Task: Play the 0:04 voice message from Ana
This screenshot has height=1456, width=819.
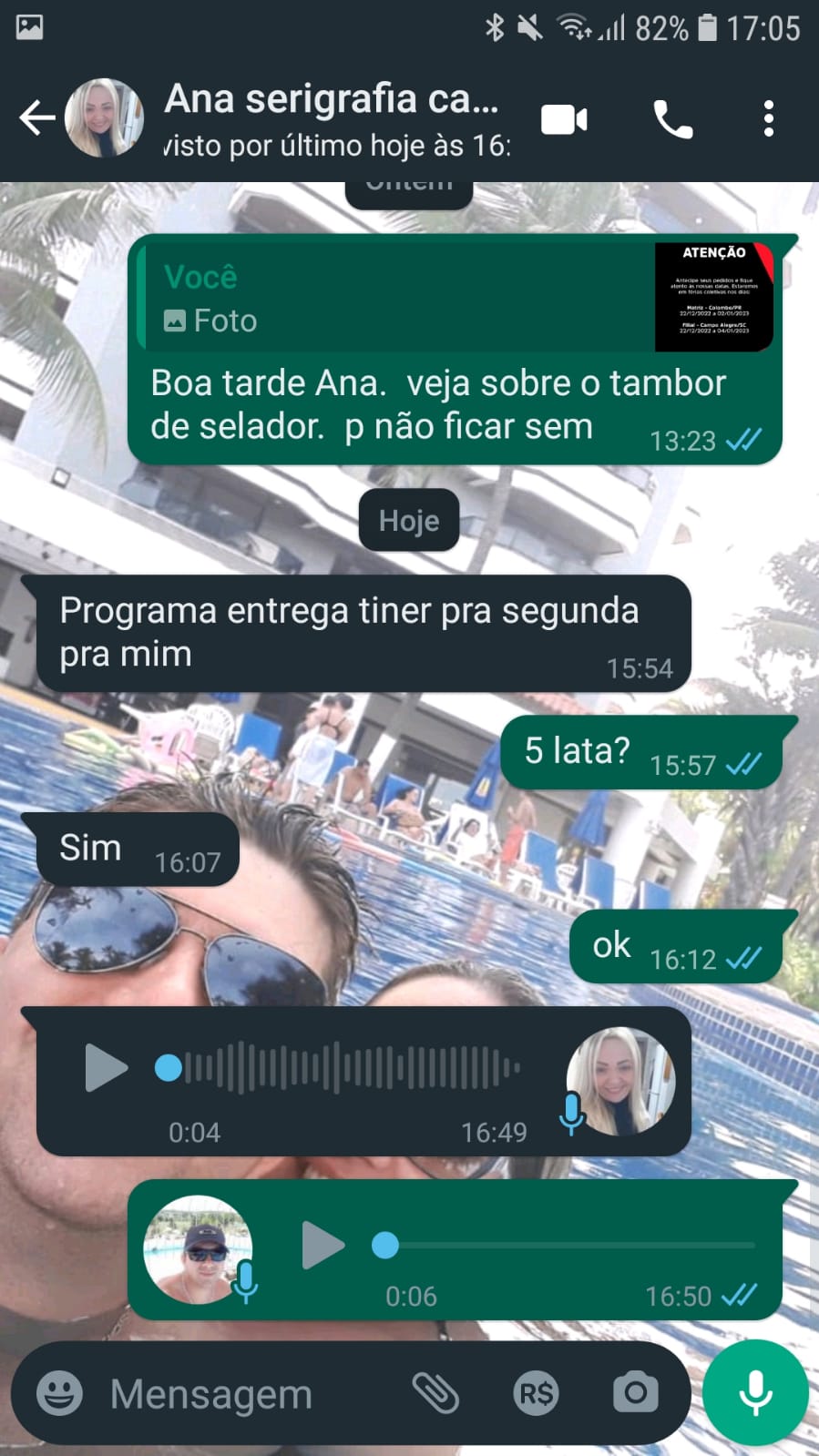Action: [106, 1067]
